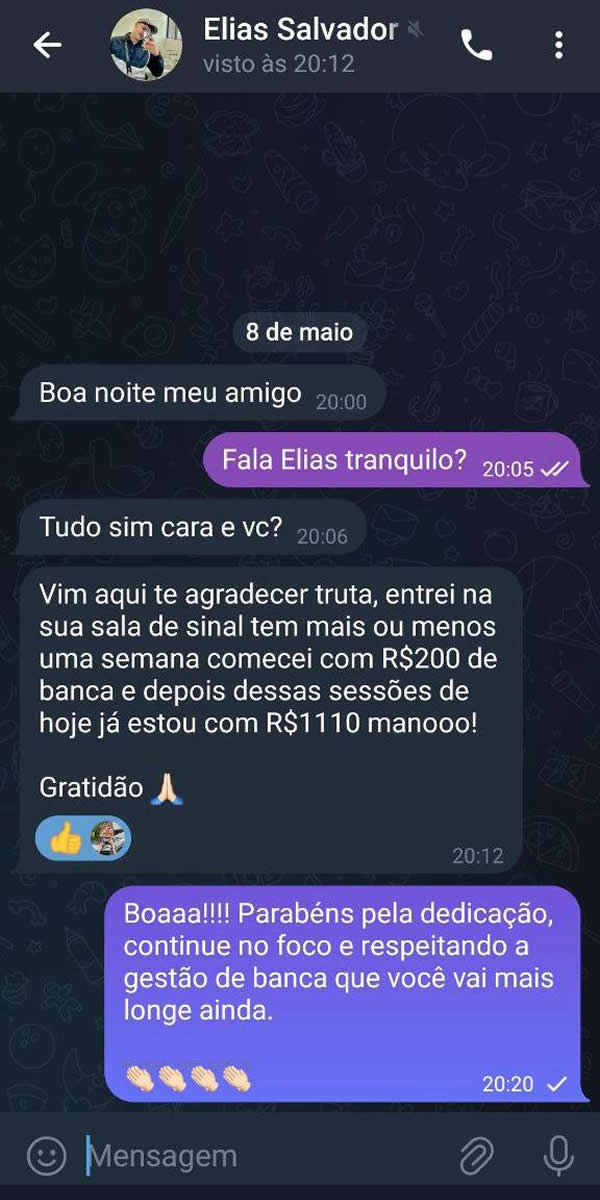Open Elias Salvador's profile photo
The width and height of the screenshot is (600, 1200).
(x=146, y=45)
